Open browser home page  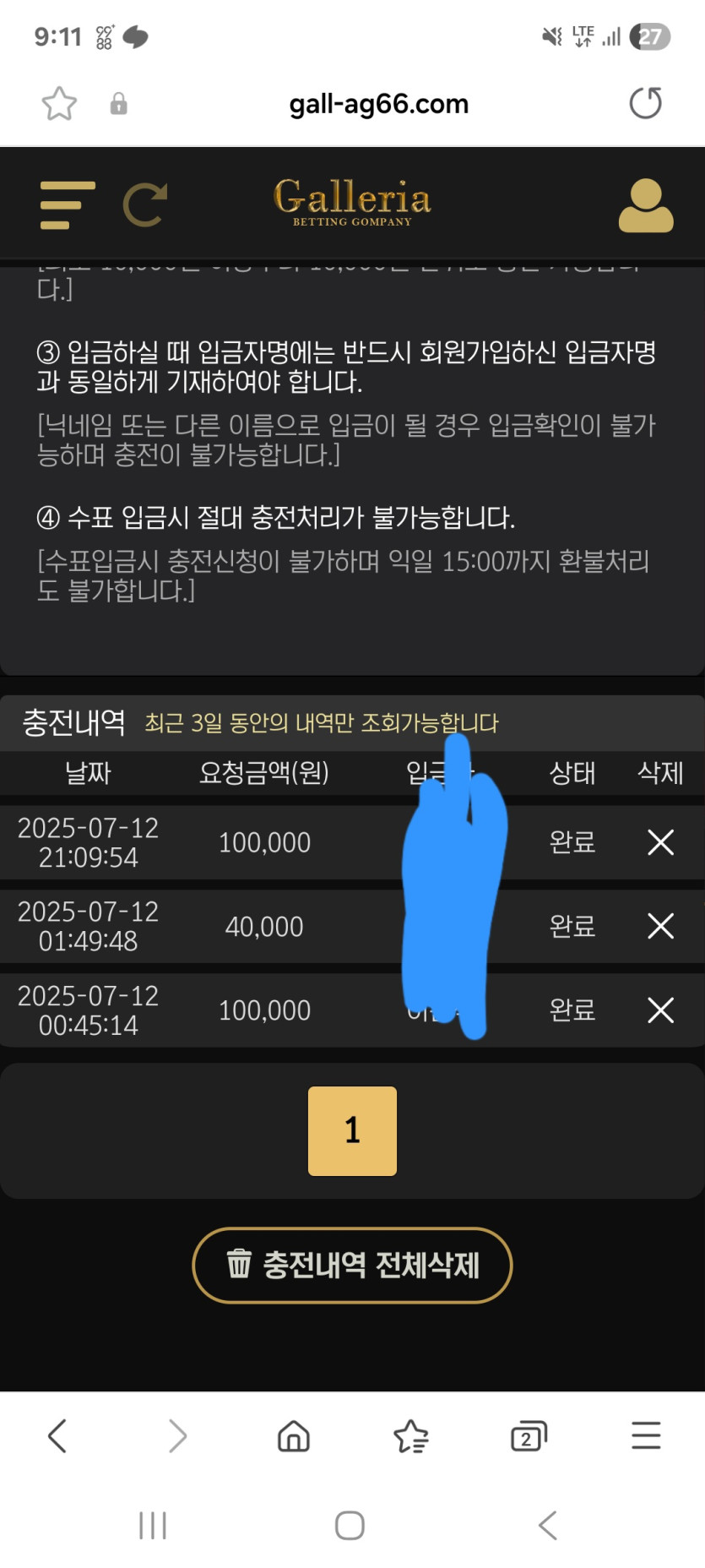[x=294, y=1435]
